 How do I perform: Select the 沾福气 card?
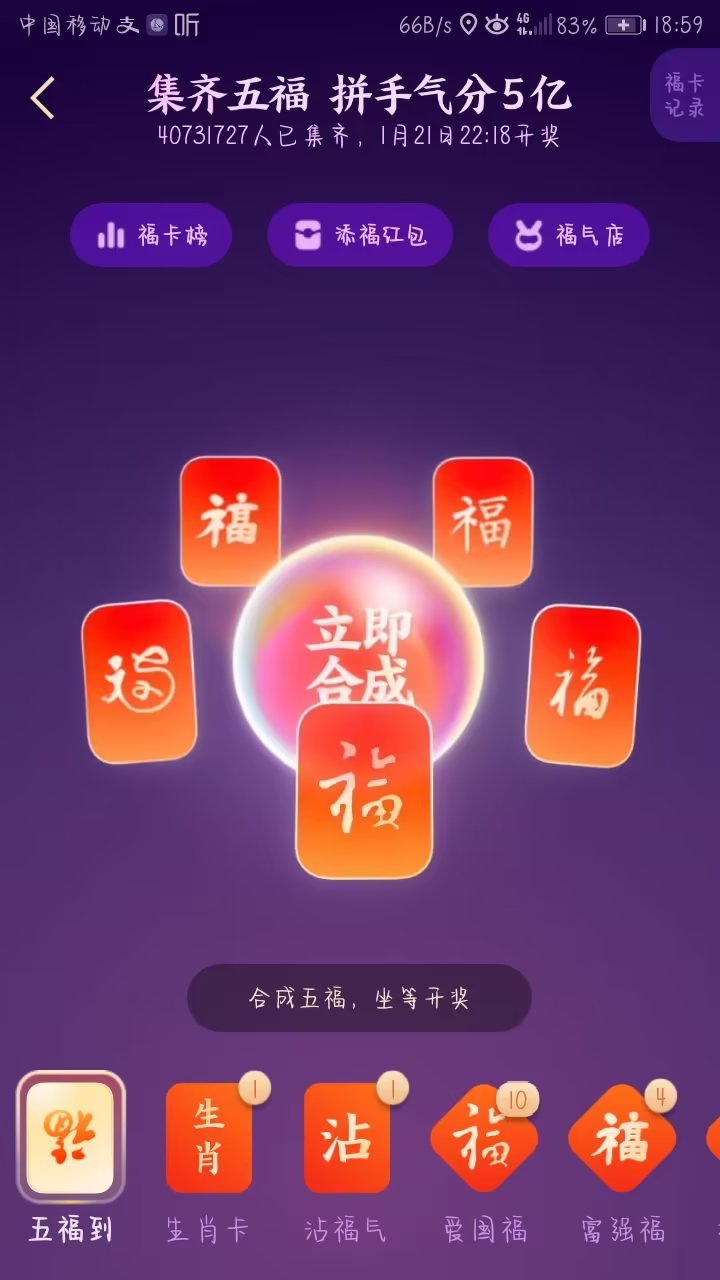click(x=346, y=1138)
